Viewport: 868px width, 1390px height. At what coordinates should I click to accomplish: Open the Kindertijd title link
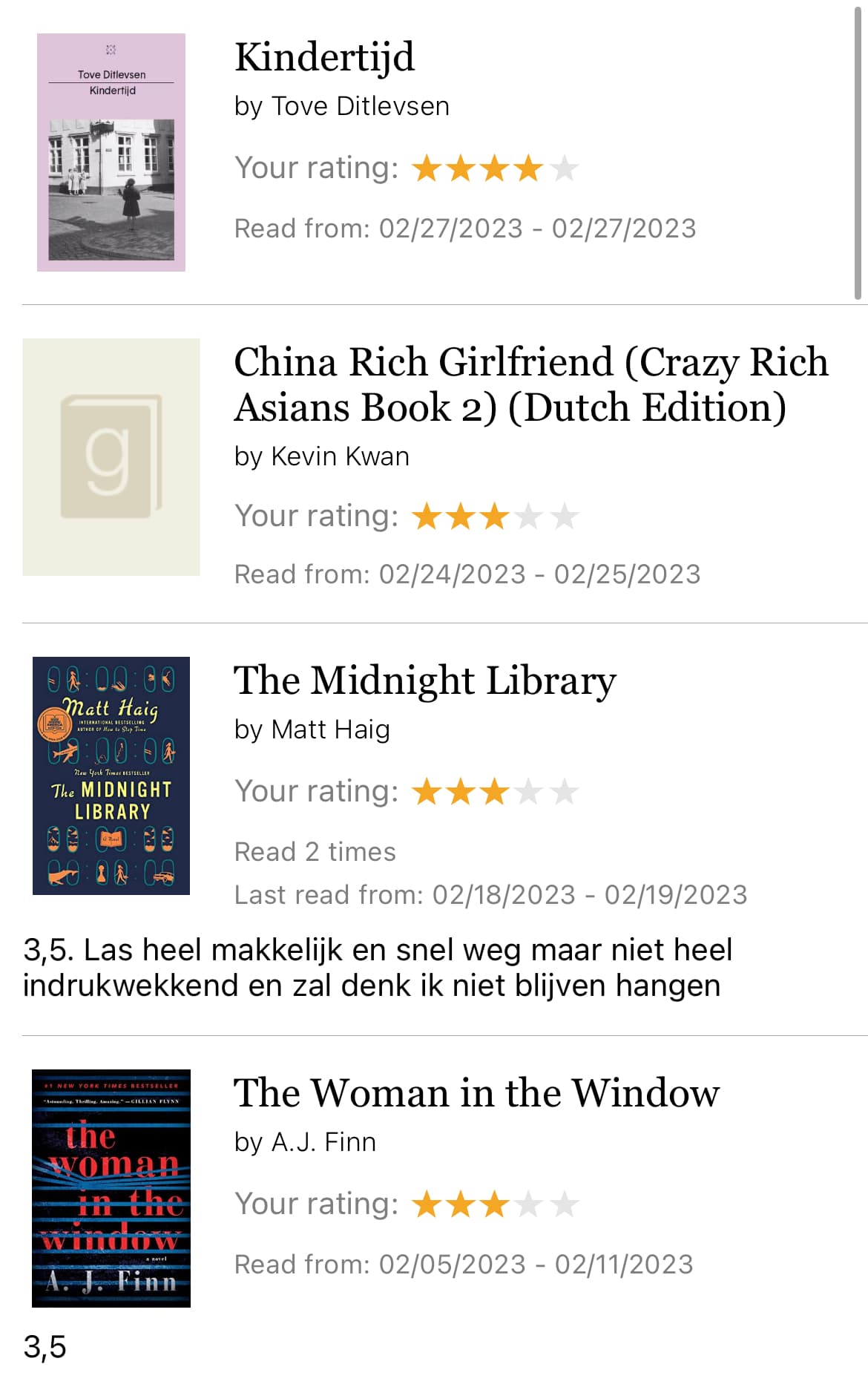(324, 59)
